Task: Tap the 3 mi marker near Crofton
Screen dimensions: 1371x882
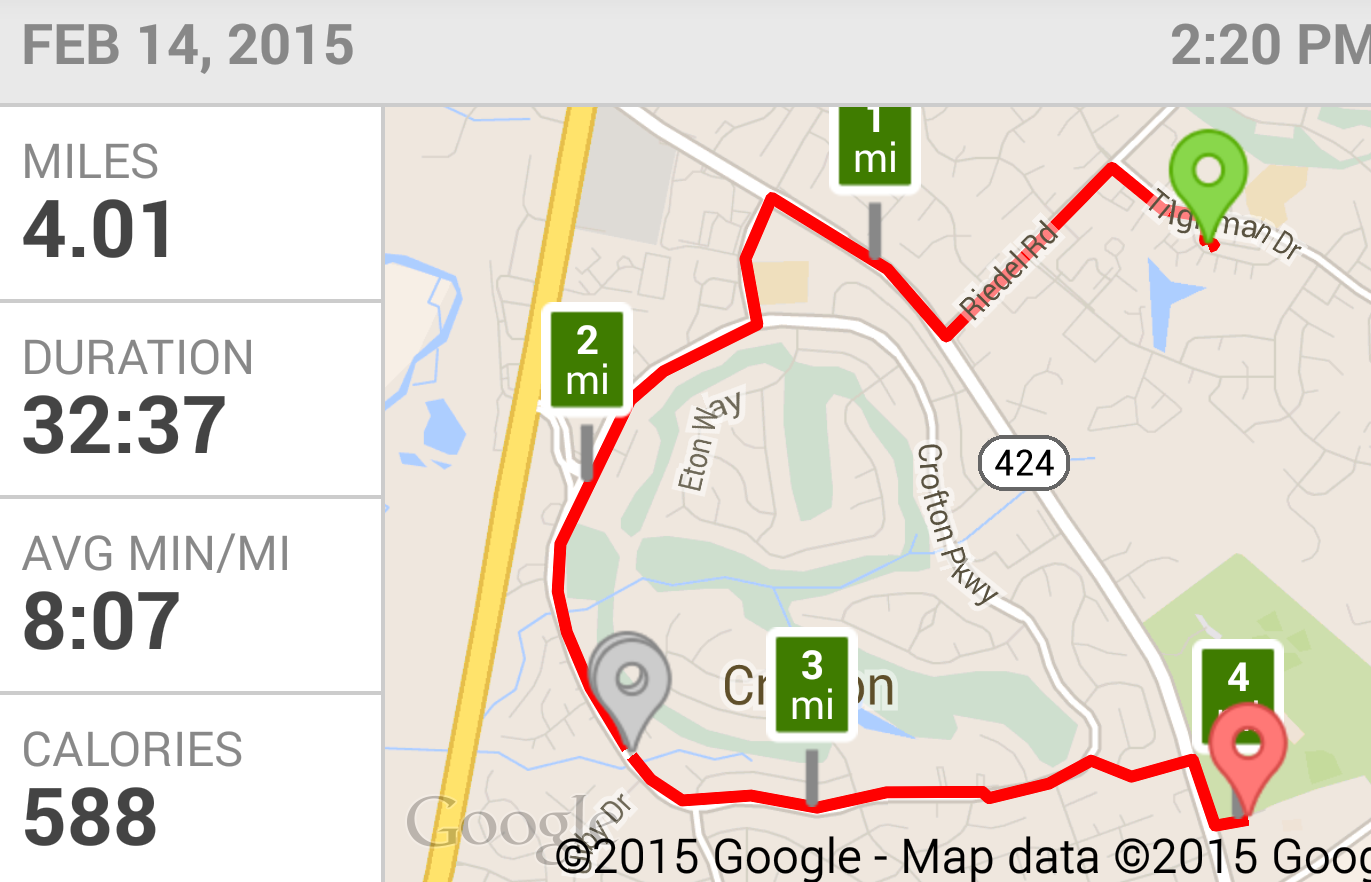Action: [812, 685]
